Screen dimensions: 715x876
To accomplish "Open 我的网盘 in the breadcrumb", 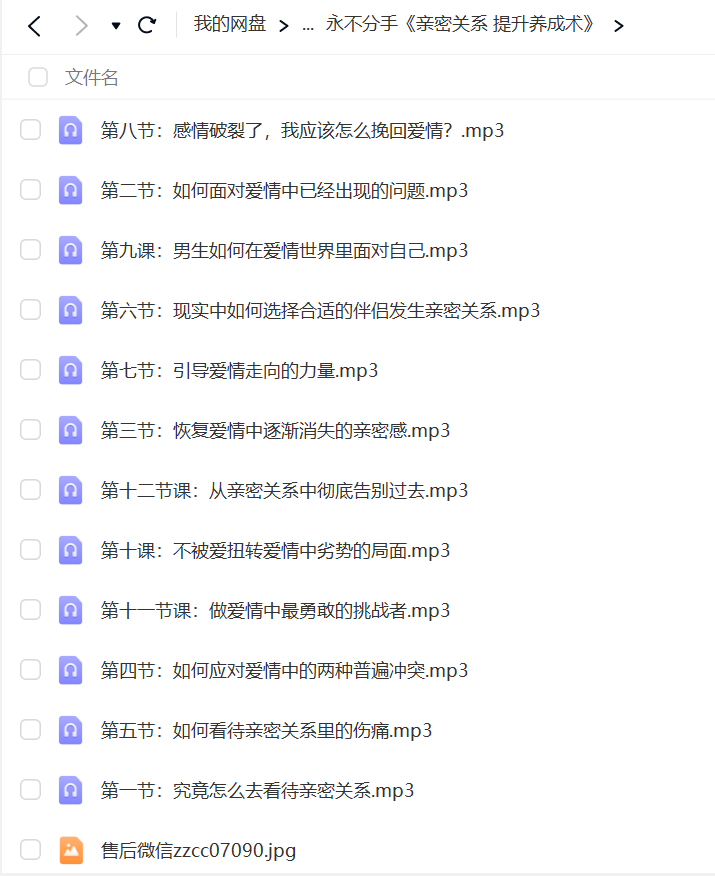I will click(x=230, y=25).
